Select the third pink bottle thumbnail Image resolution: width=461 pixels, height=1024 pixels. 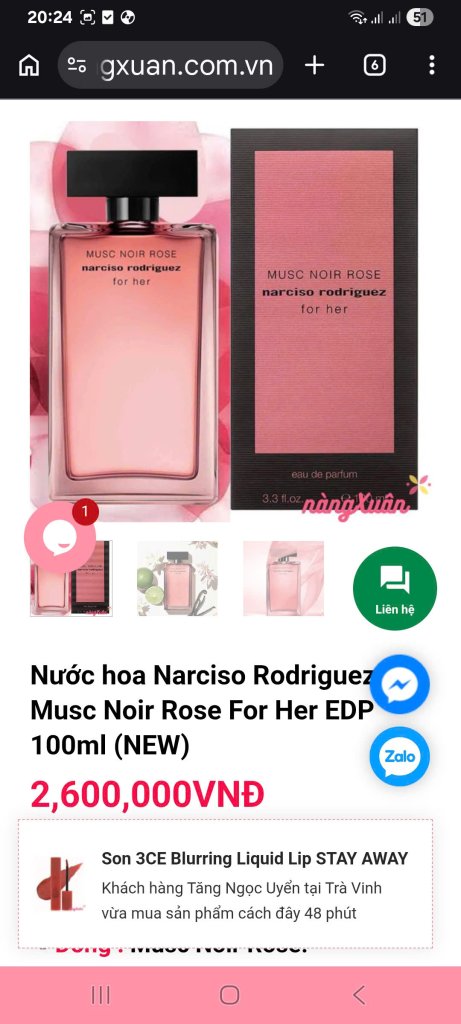point(283,578)
